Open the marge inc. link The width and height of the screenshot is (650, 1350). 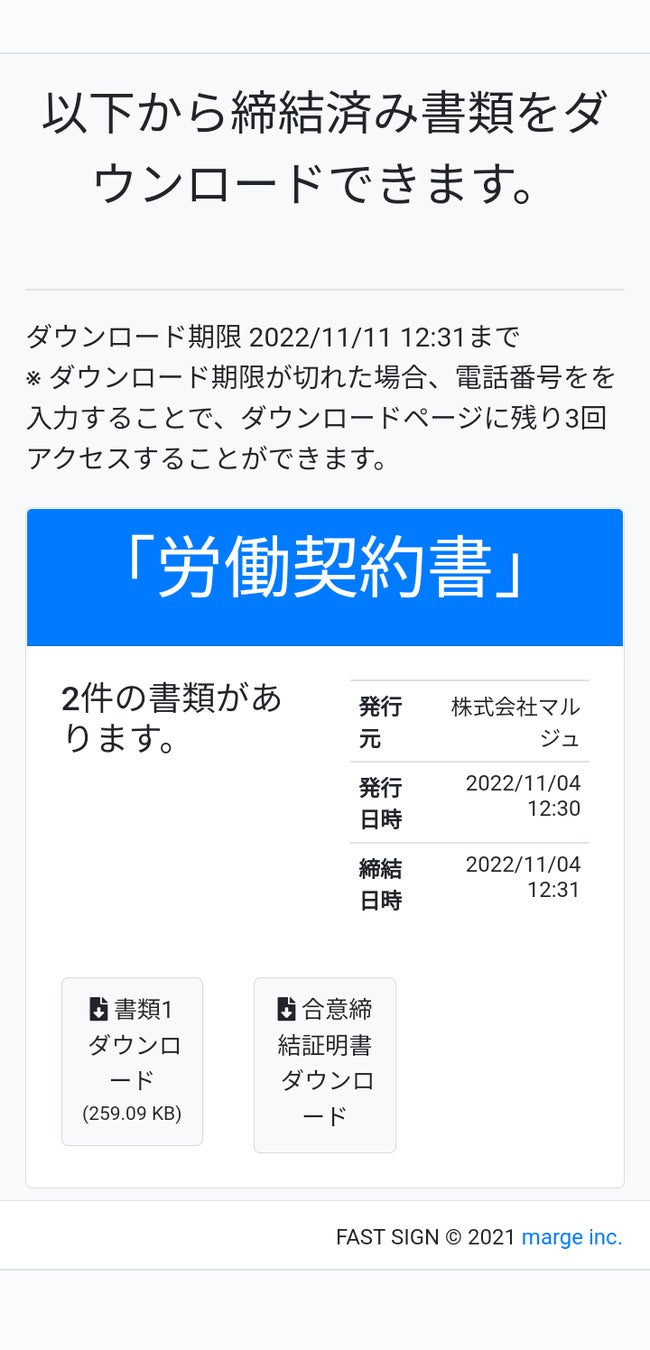[x=572, y=1237]
